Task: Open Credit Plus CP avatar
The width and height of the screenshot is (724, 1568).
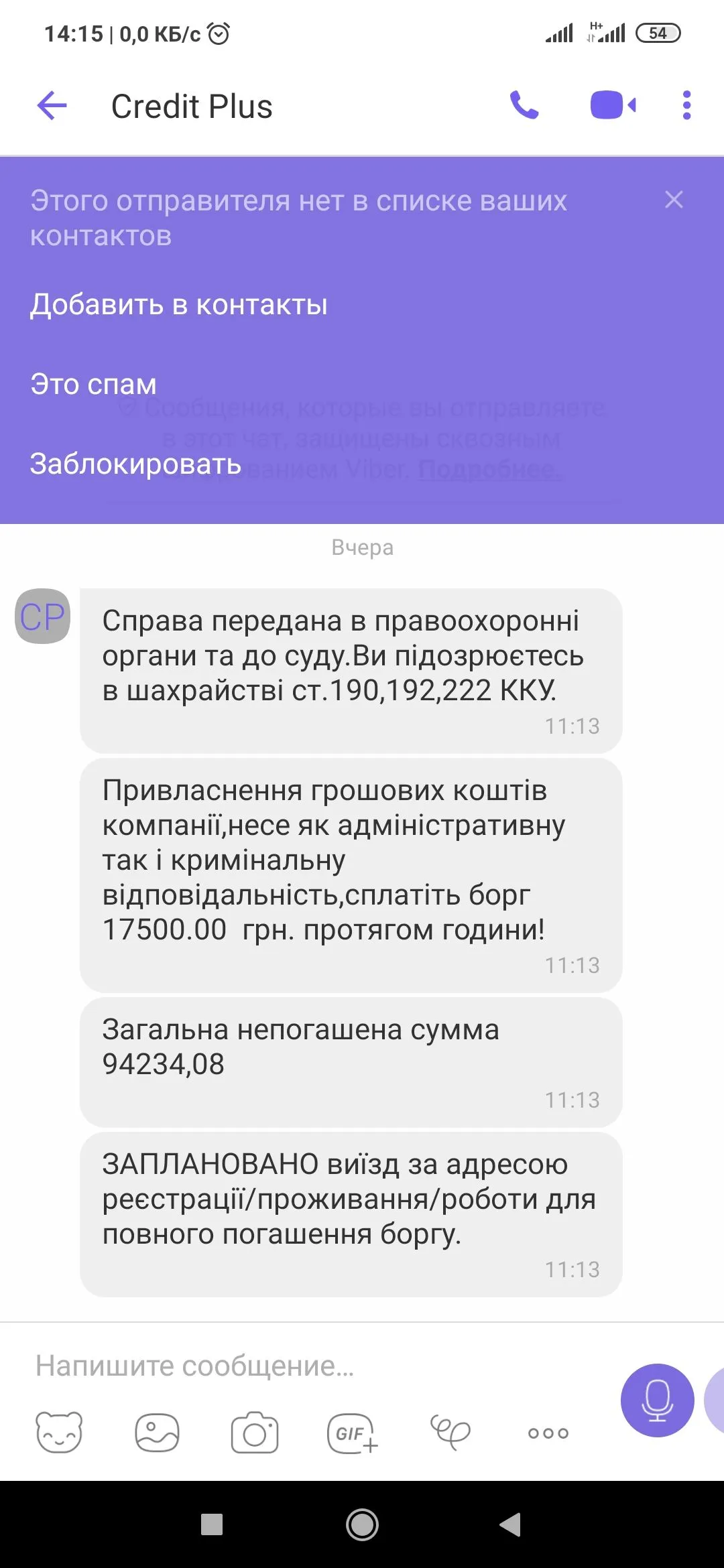Action: coord(42,616)
